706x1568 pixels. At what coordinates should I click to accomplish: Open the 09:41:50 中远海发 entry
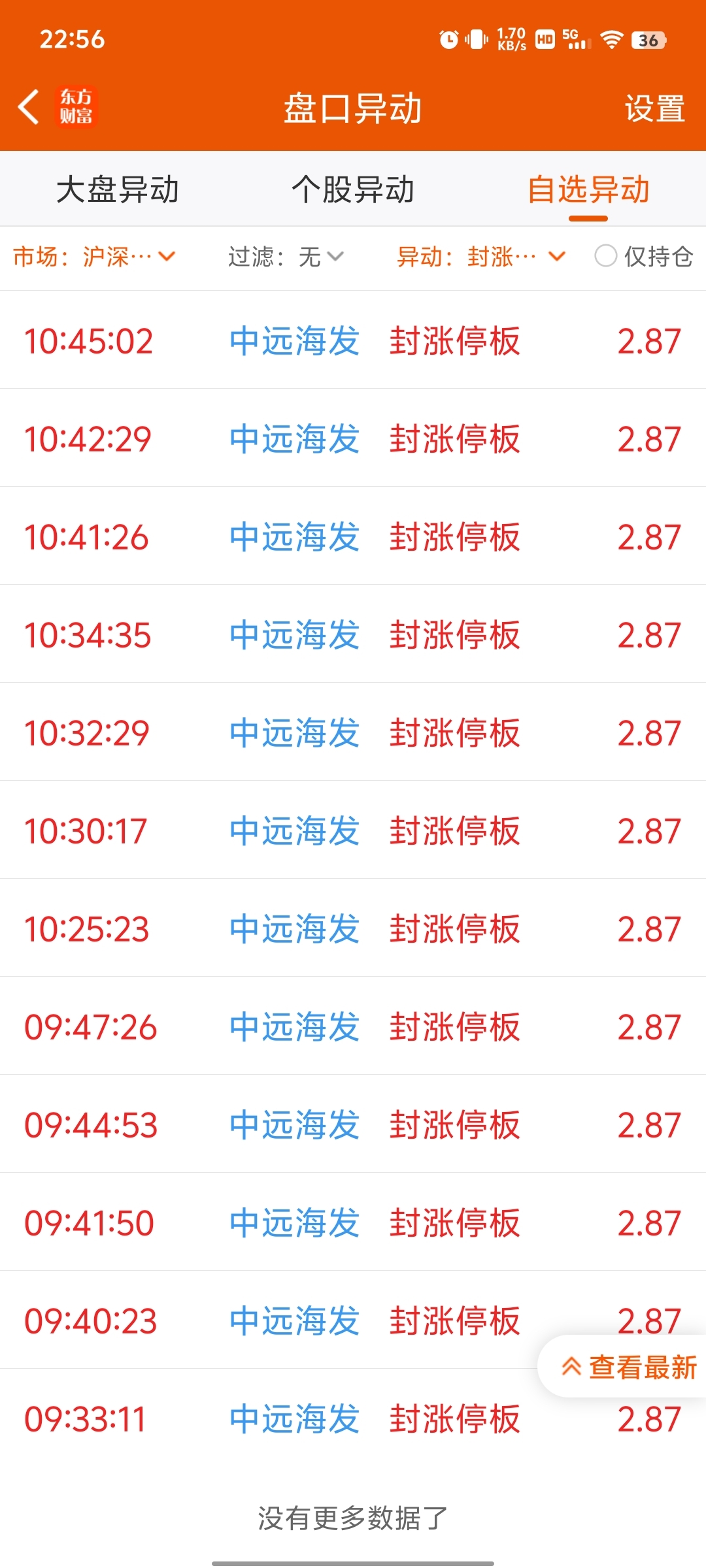[x=353, y=1222]
